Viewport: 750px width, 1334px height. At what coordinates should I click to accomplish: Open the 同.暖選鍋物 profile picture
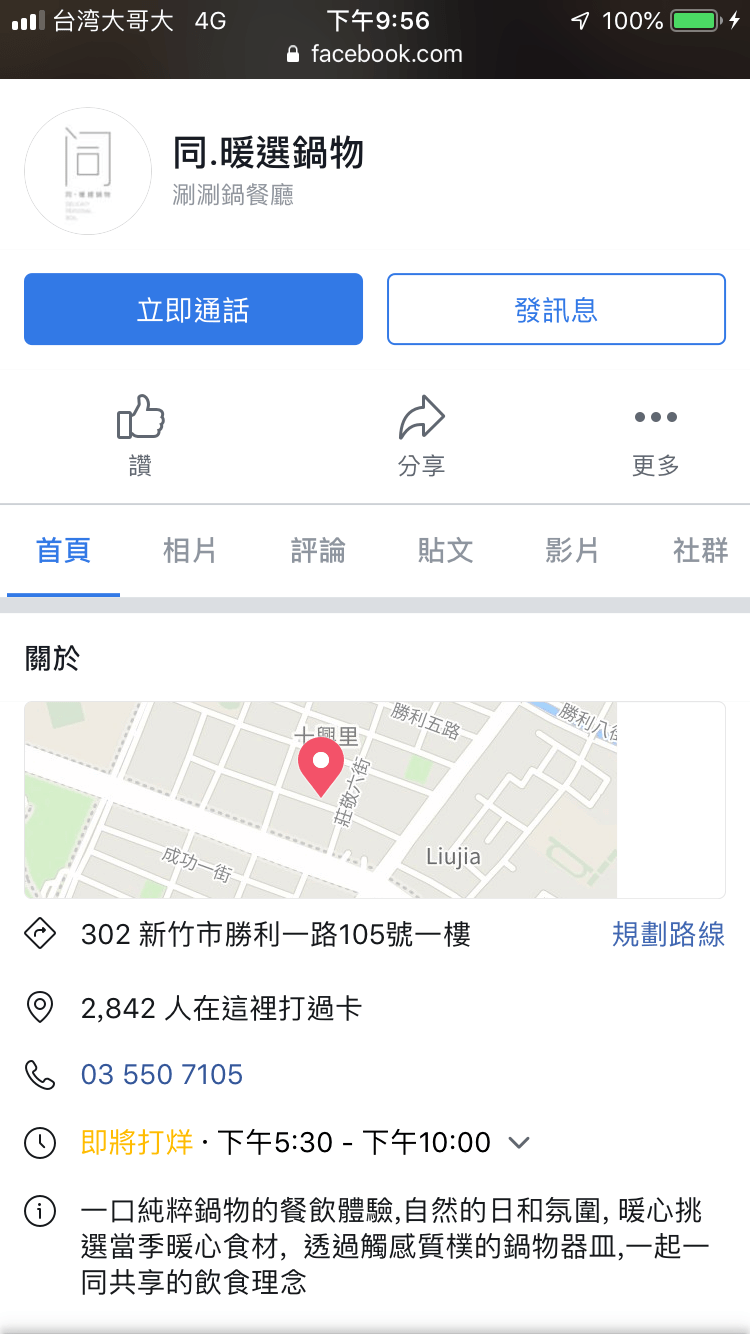[88, 171]
